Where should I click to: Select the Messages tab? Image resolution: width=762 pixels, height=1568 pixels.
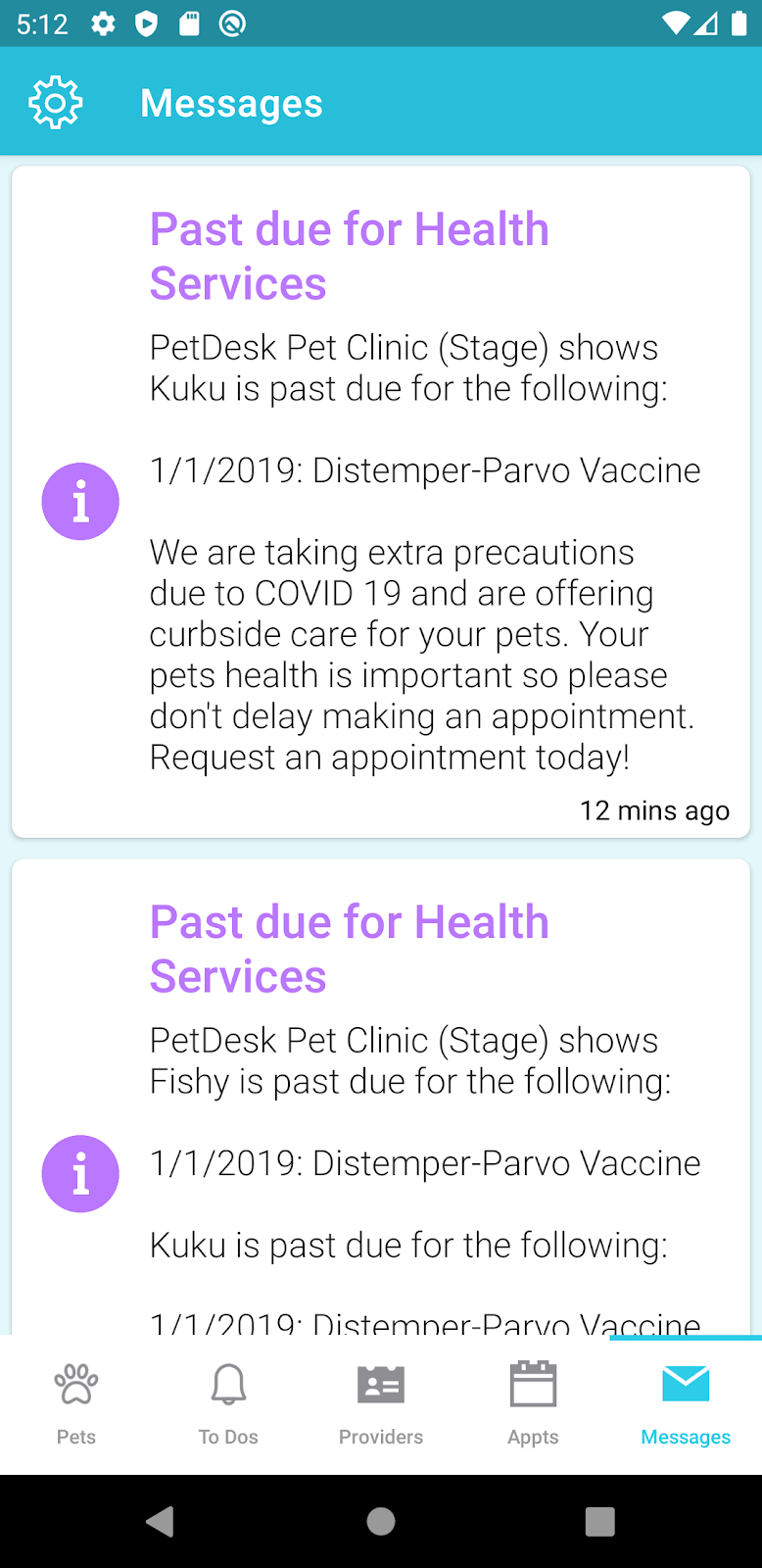686,1403
